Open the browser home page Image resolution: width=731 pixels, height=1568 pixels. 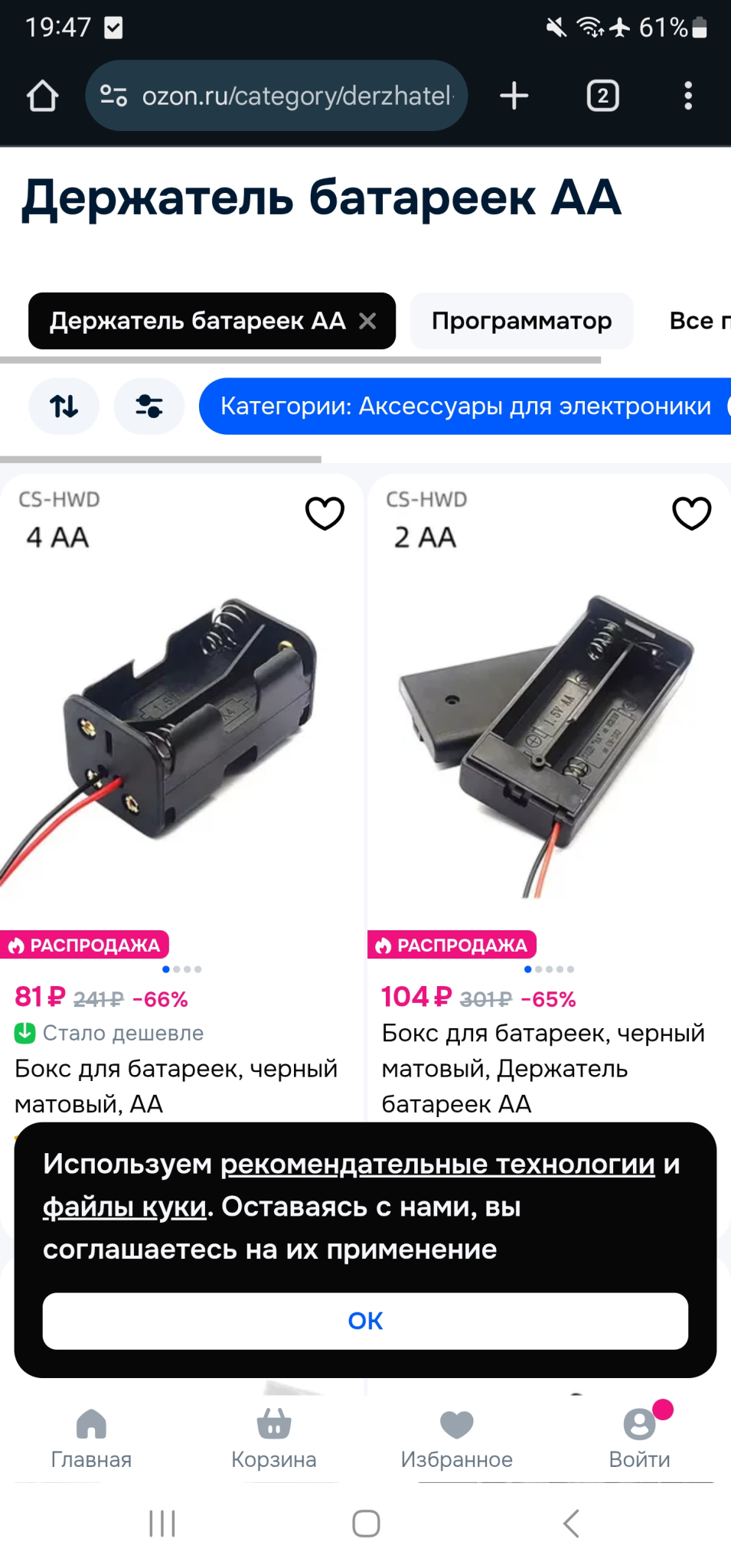(42, 96)
